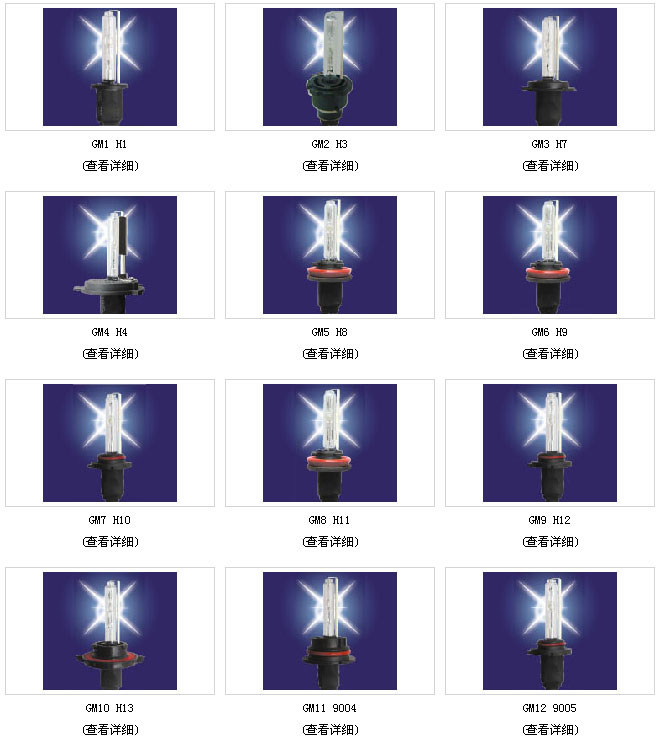
Task: View details link under GM2 H3
Action: 329,166
